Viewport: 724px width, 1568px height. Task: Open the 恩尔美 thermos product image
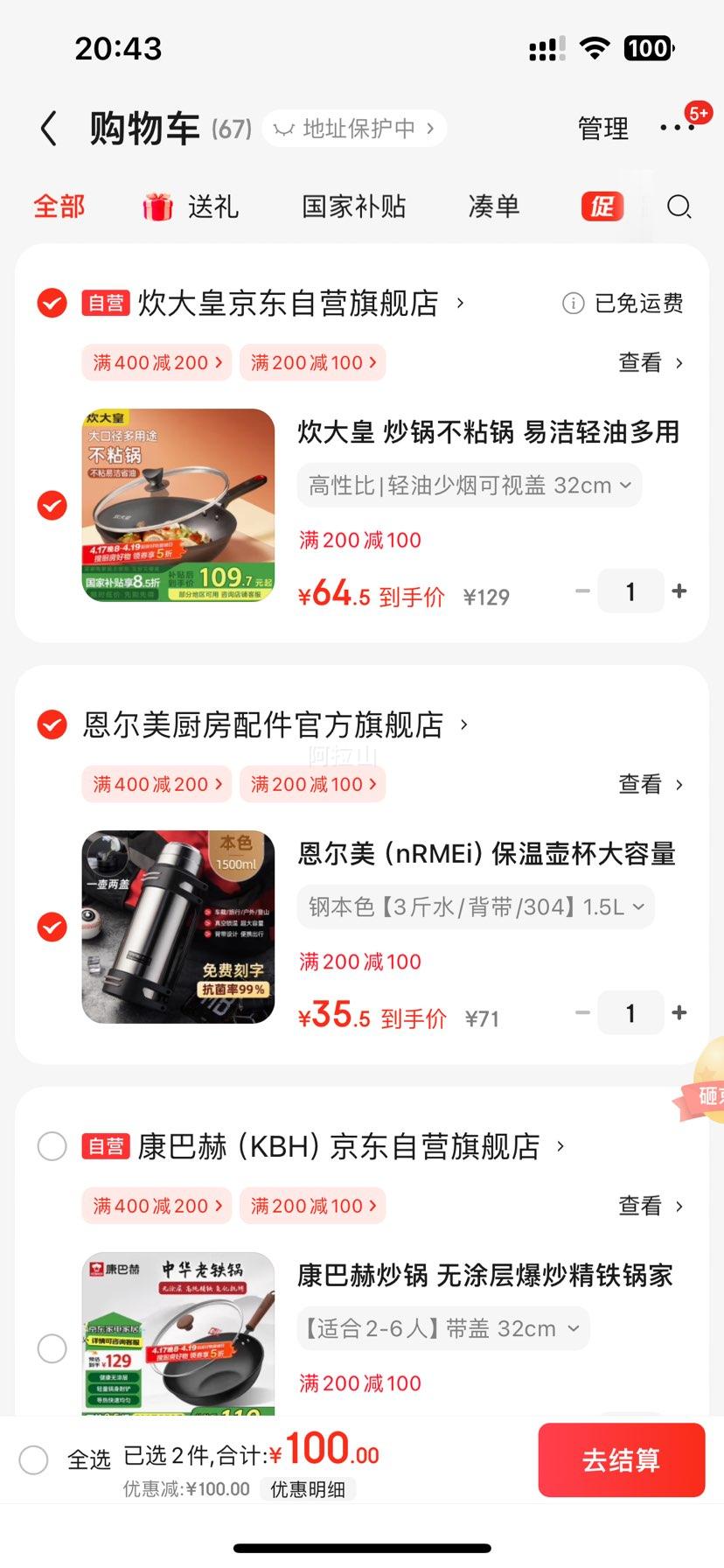178,927
